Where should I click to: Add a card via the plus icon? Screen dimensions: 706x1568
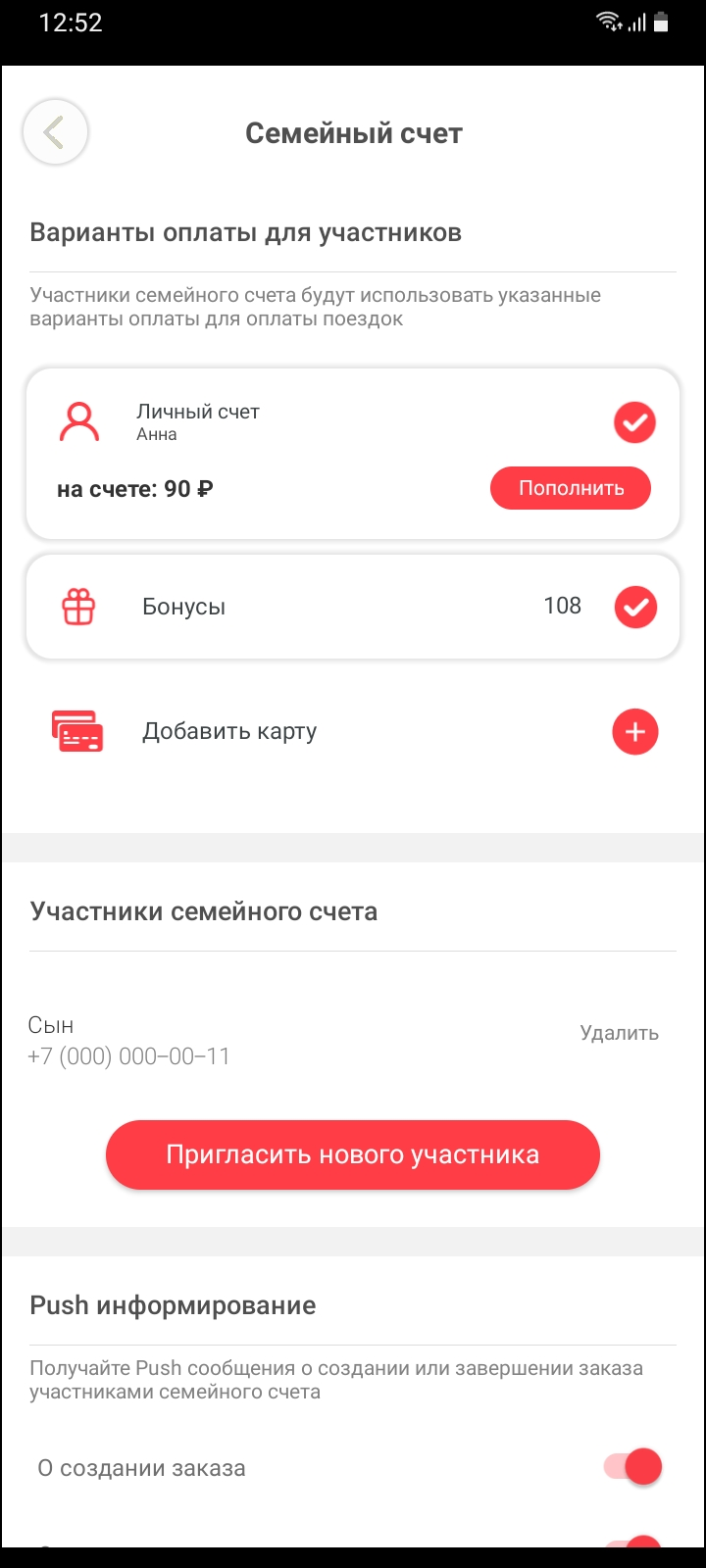635,732
